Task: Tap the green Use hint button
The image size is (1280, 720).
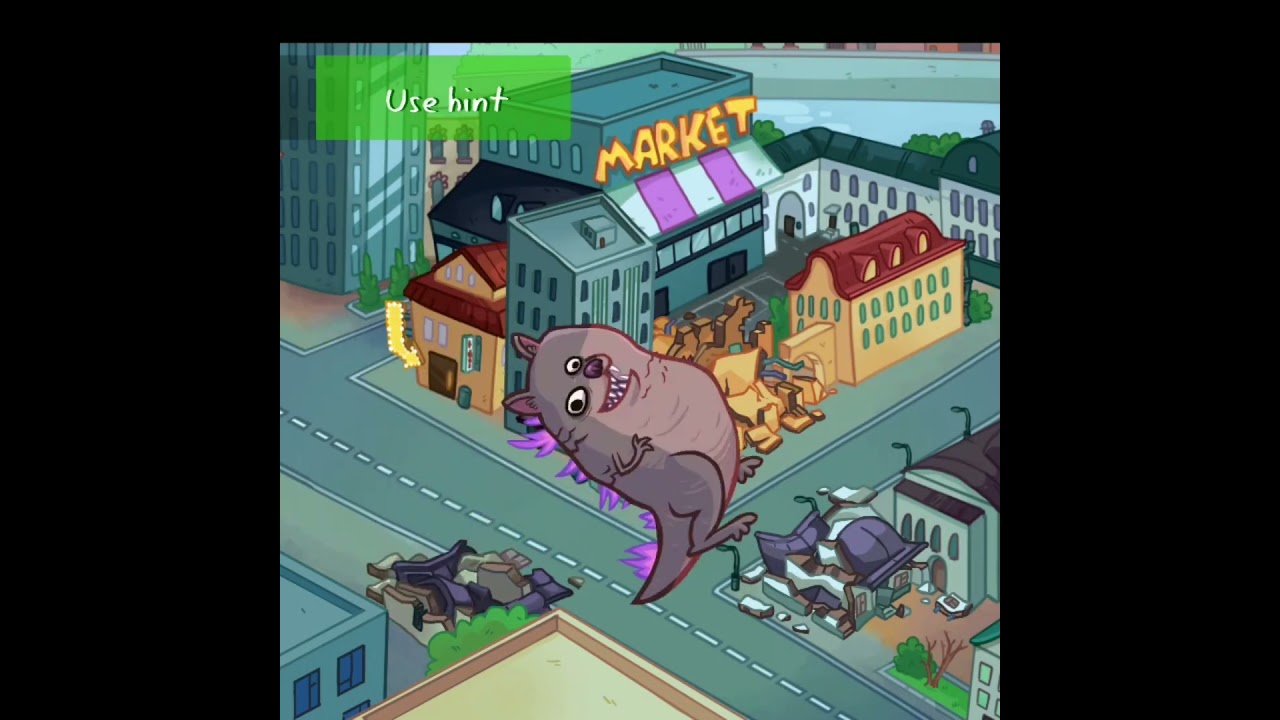Action: 444,99
